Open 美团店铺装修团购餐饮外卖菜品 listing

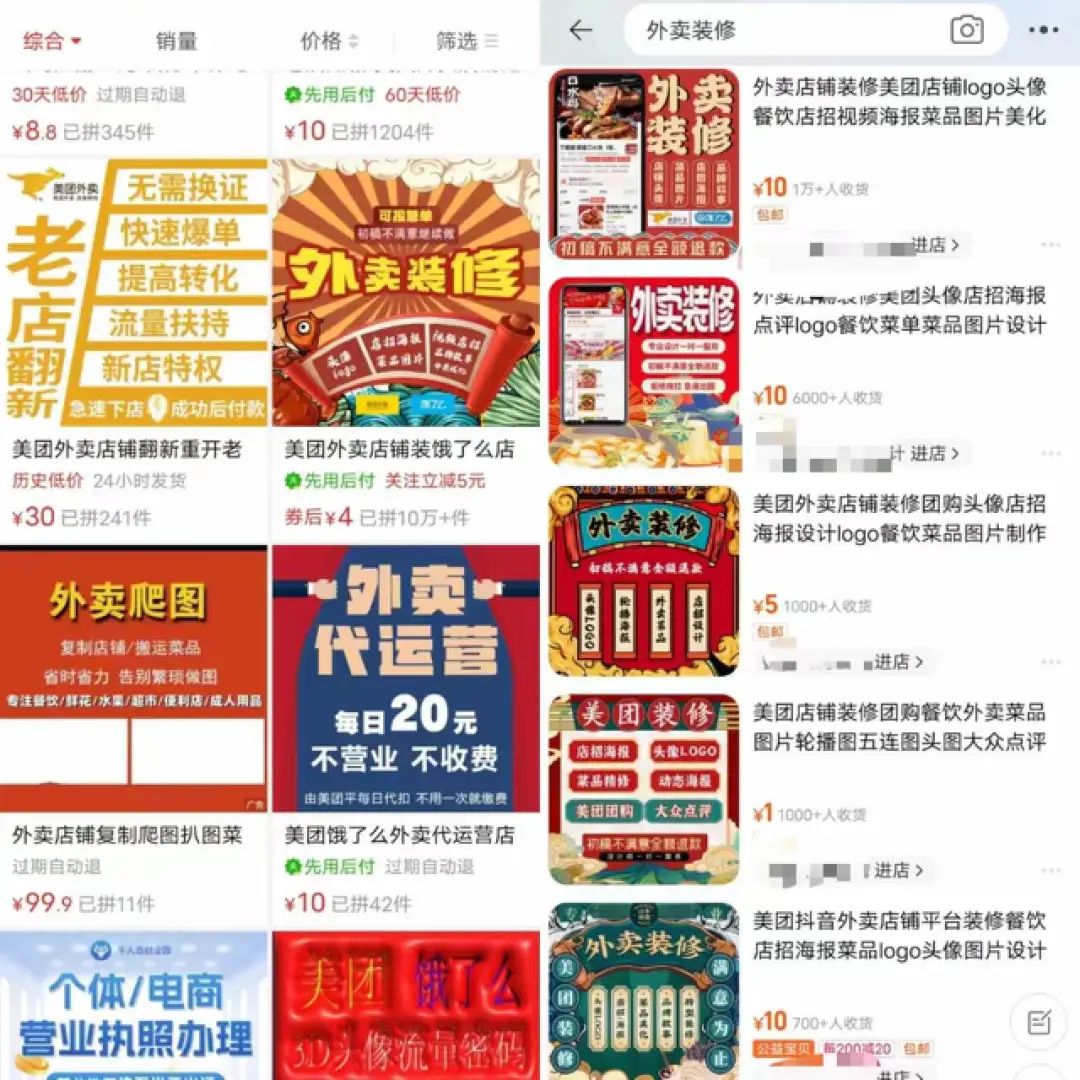tap(898, 727)
